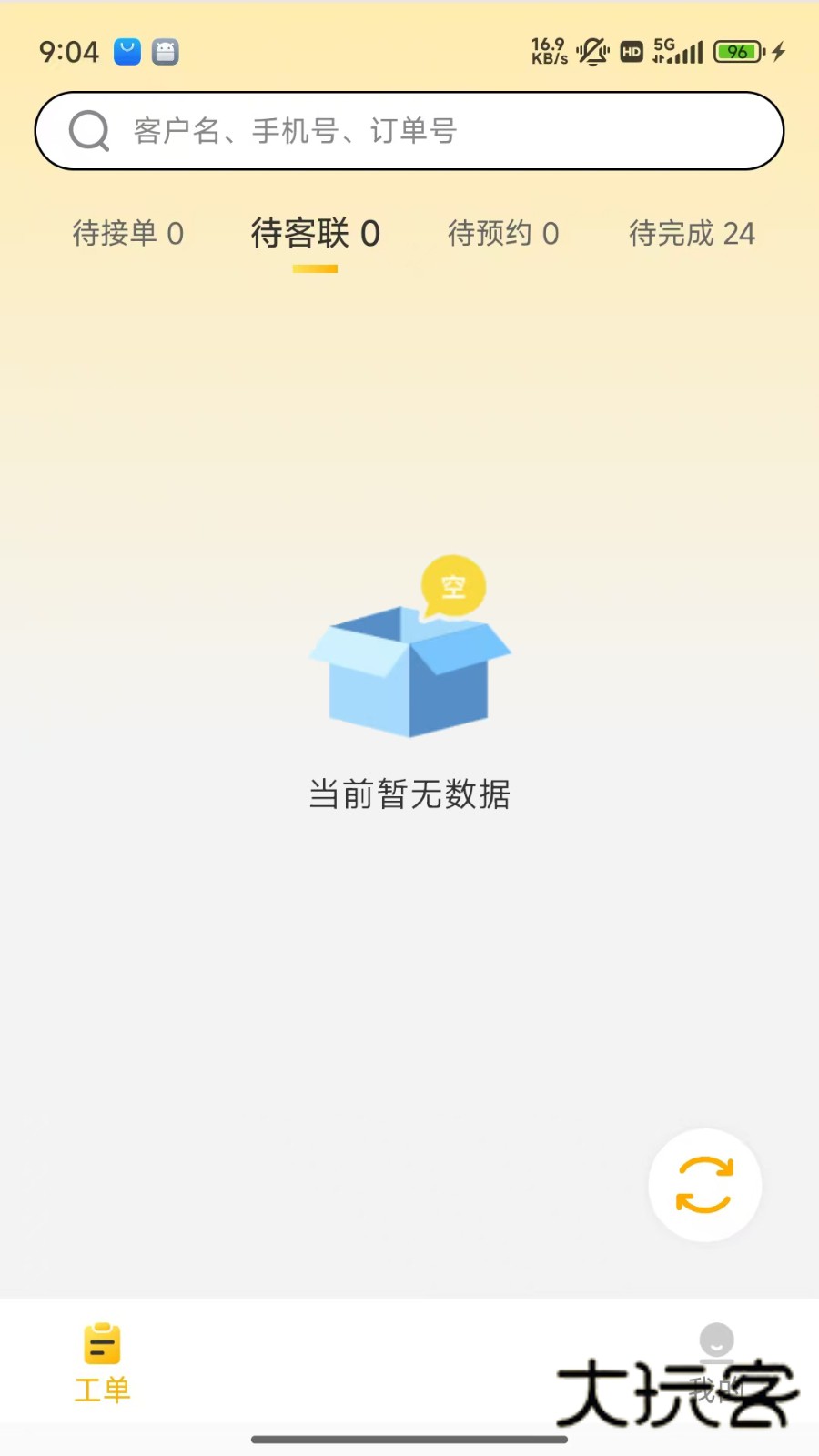Viewport: 819px width, 1456px height.
Task: Tap the HD icon in the status bar
Action: [632, 52]
